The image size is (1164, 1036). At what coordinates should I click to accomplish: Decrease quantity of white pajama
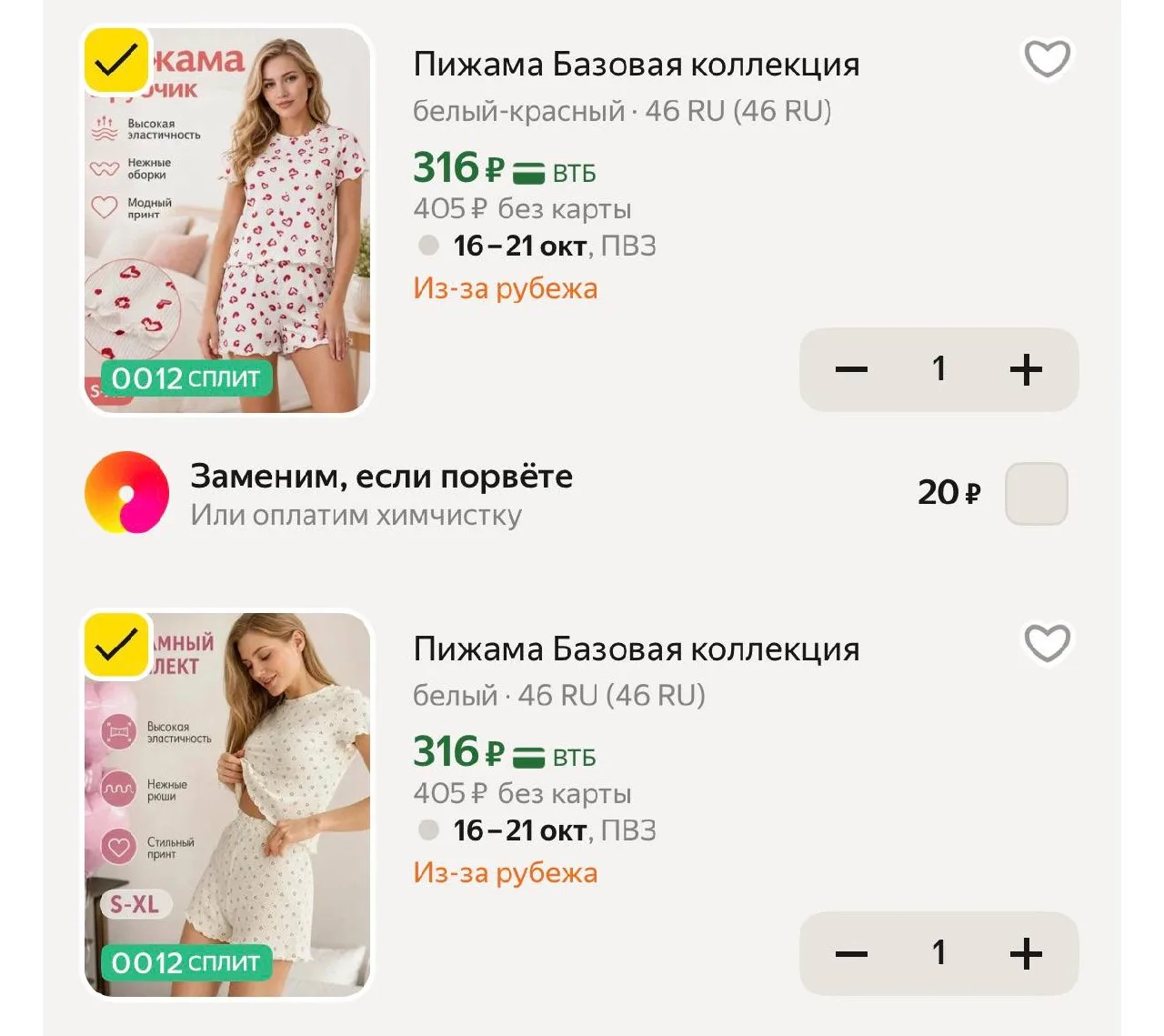[x=852, y=953]
